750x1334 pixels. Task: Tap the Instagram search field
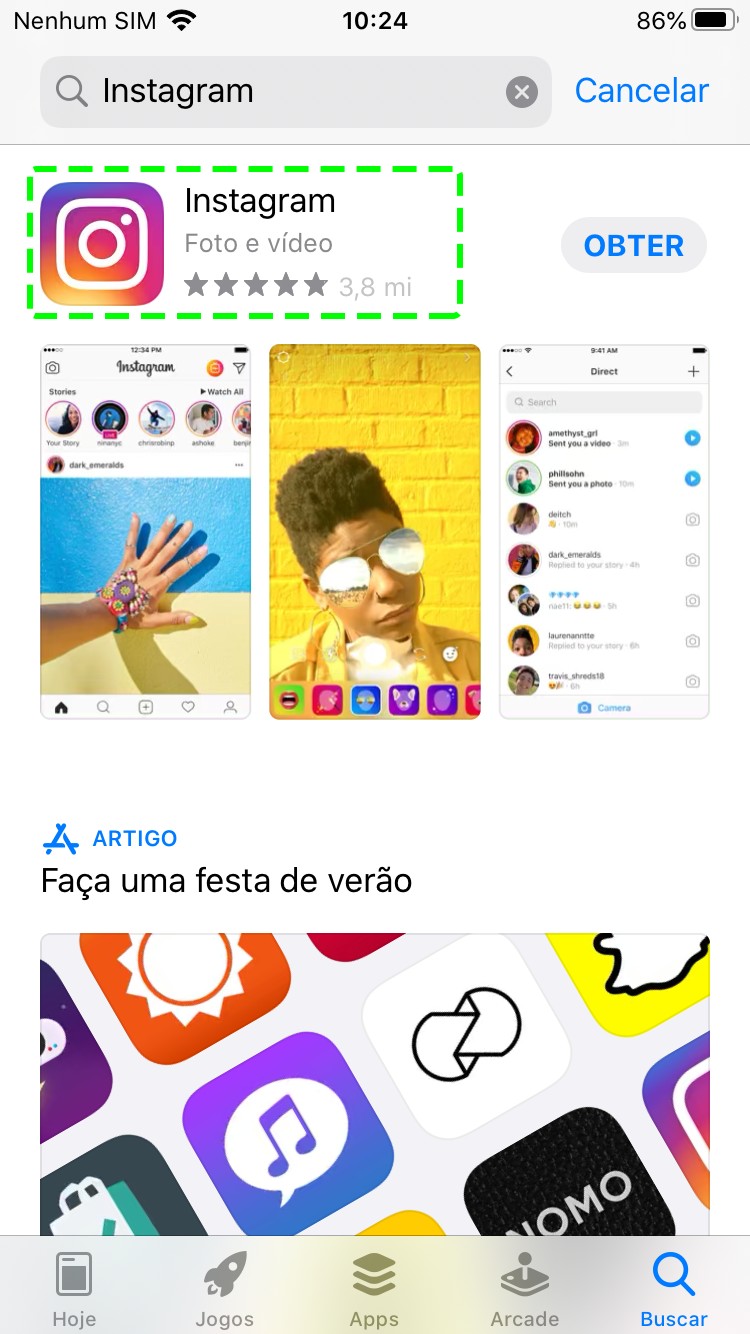point(290,92)
